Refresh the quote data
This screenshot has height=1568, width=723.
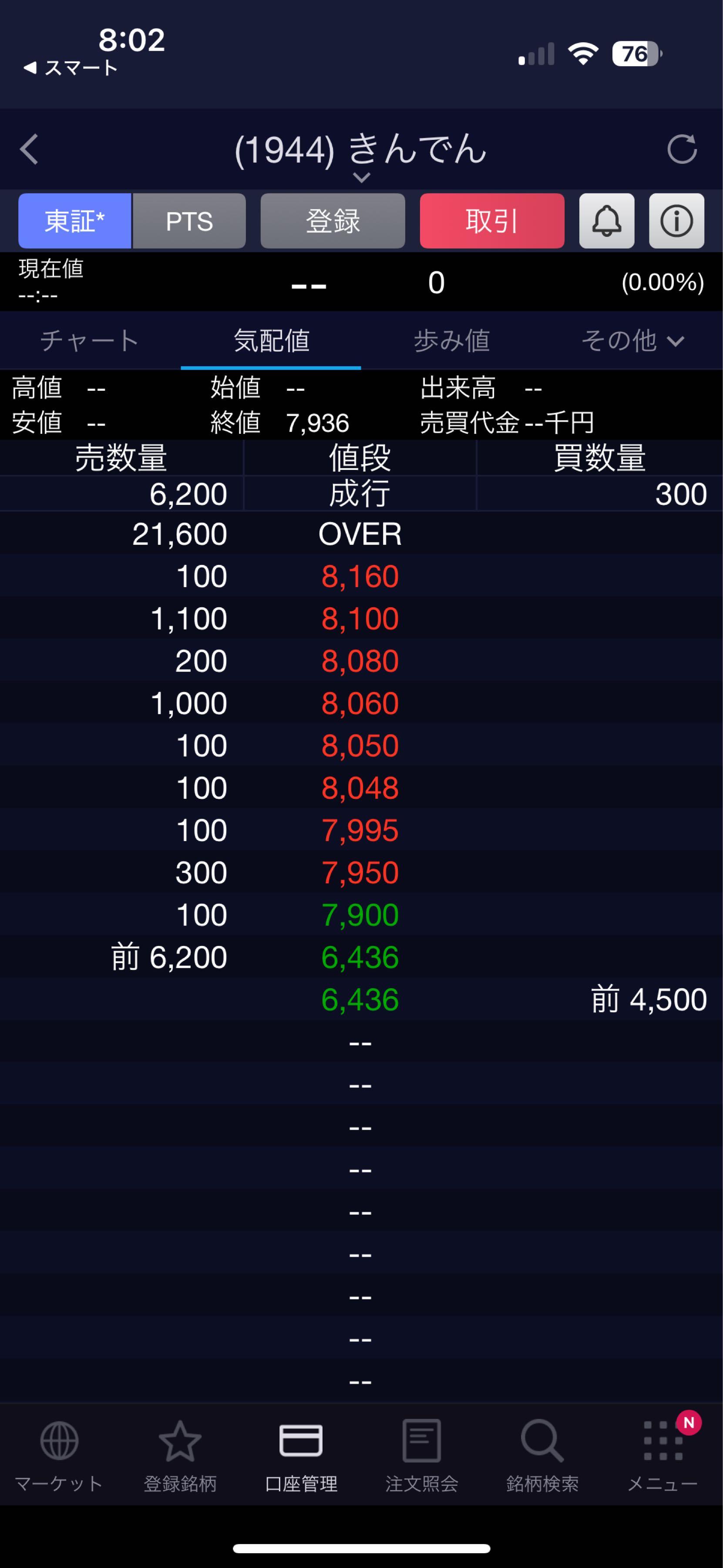(682, 150)
